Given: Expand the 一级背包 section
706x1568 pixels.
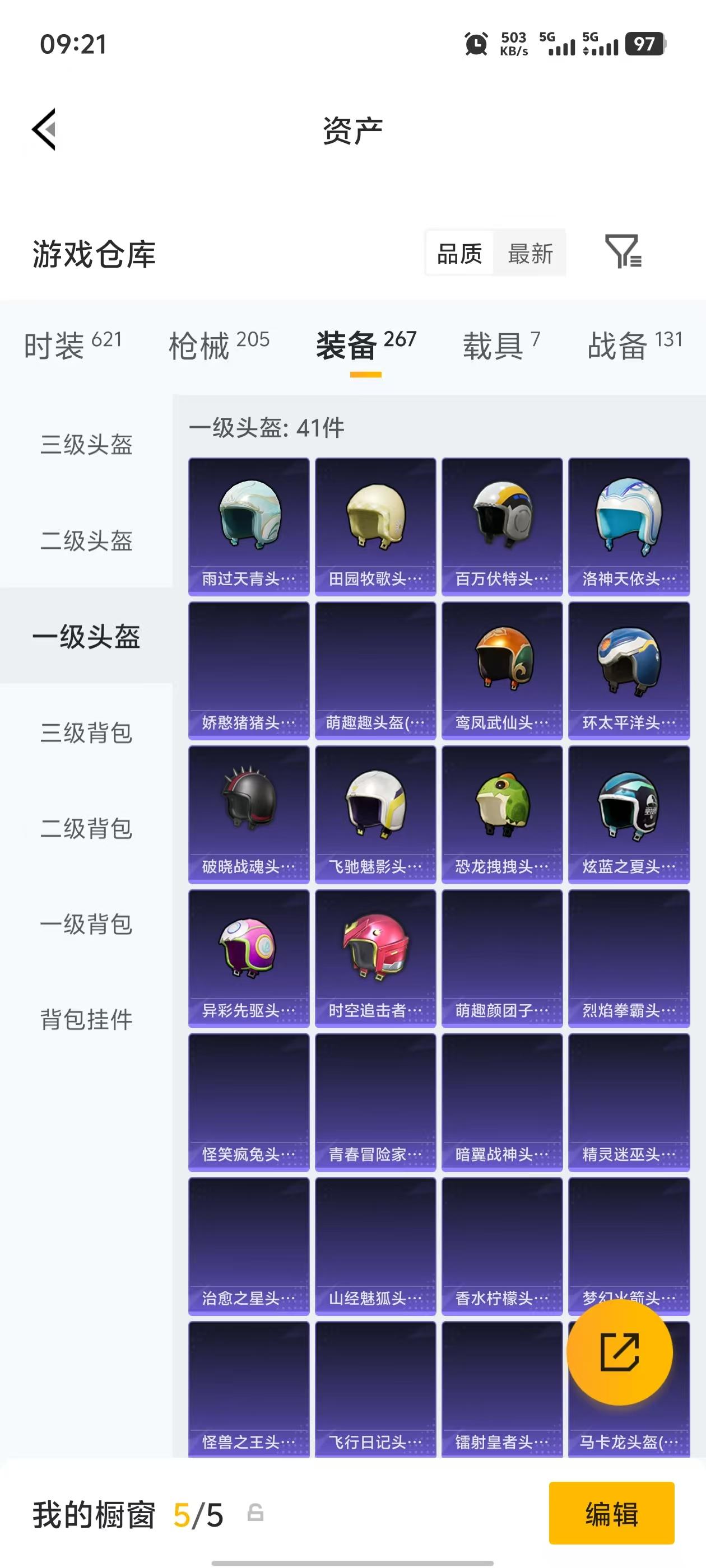Looking at the screenshot, I should point(86,925).
